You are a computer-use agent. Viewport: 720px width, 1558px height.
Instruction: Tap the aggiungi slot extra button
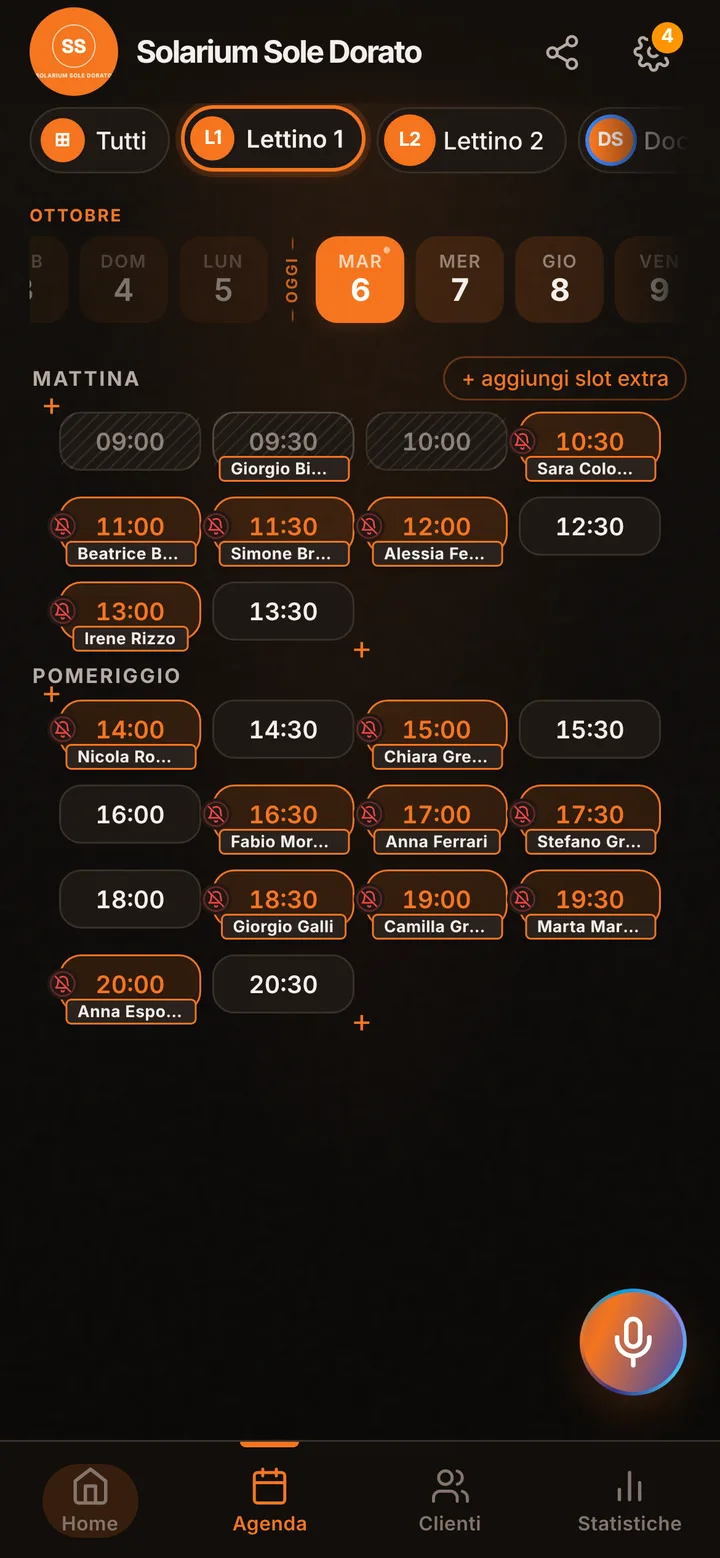(x=565, y=379)
